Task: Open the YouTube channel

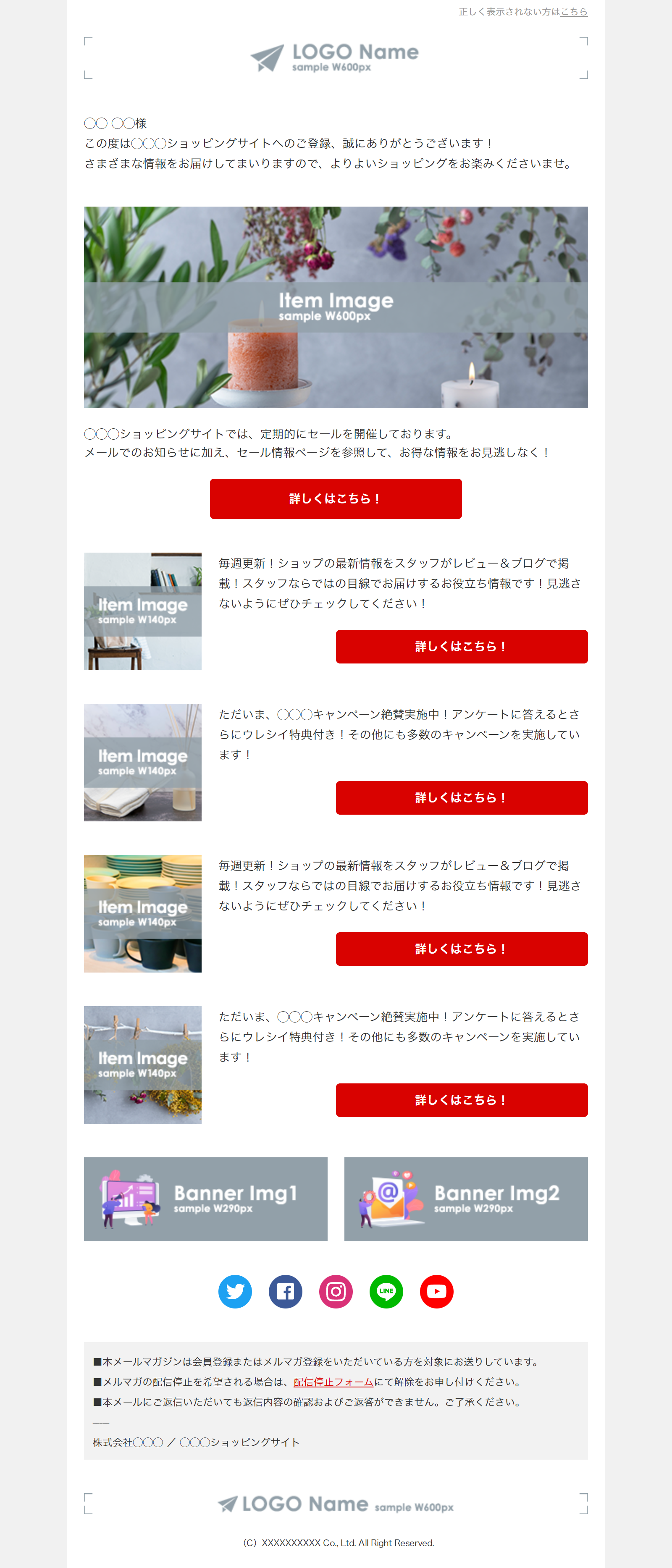Action: (x=436, y=1291)
